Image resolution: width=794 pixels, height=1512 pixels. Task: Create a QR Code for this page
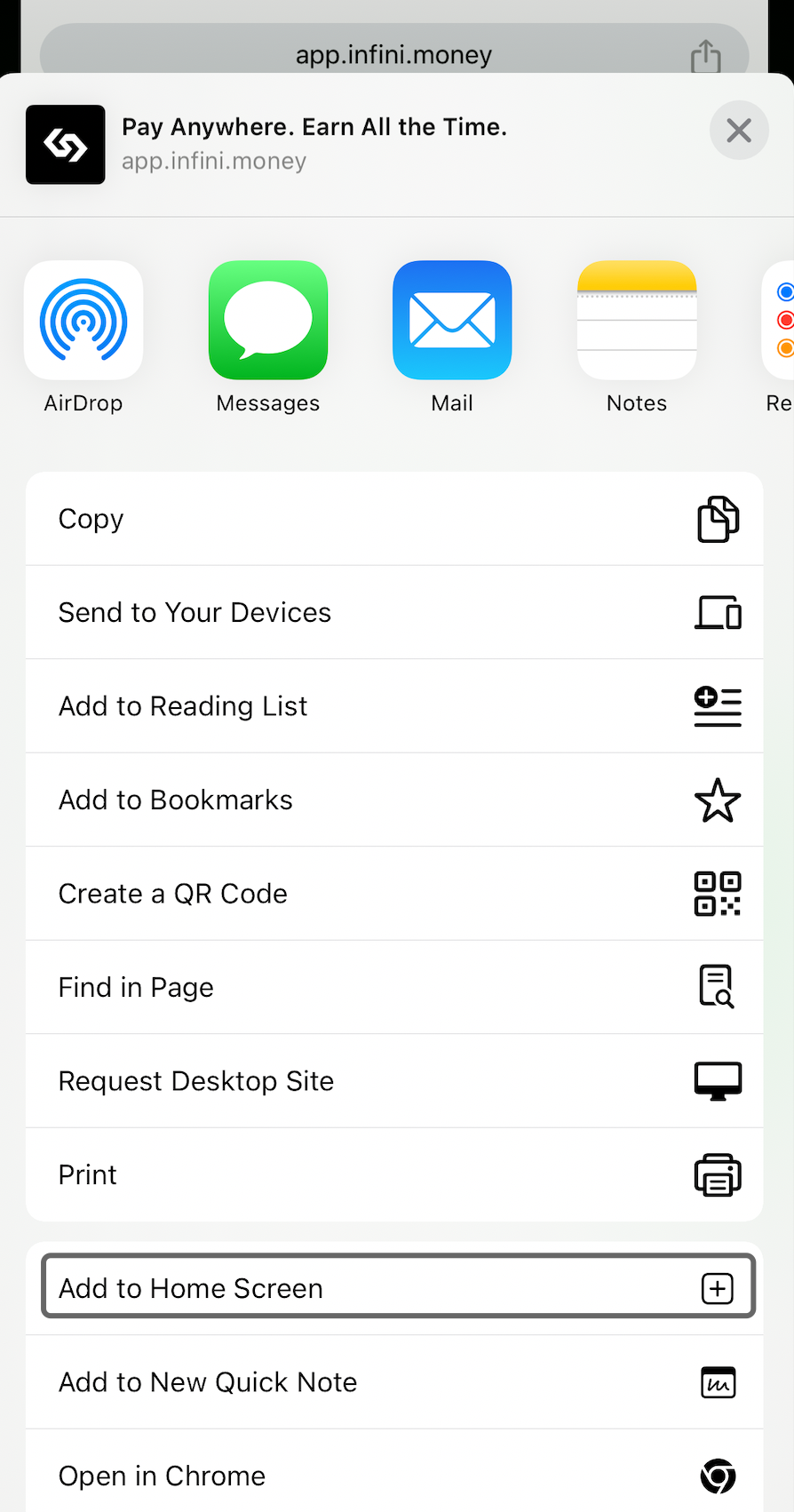tap(394, 894)
